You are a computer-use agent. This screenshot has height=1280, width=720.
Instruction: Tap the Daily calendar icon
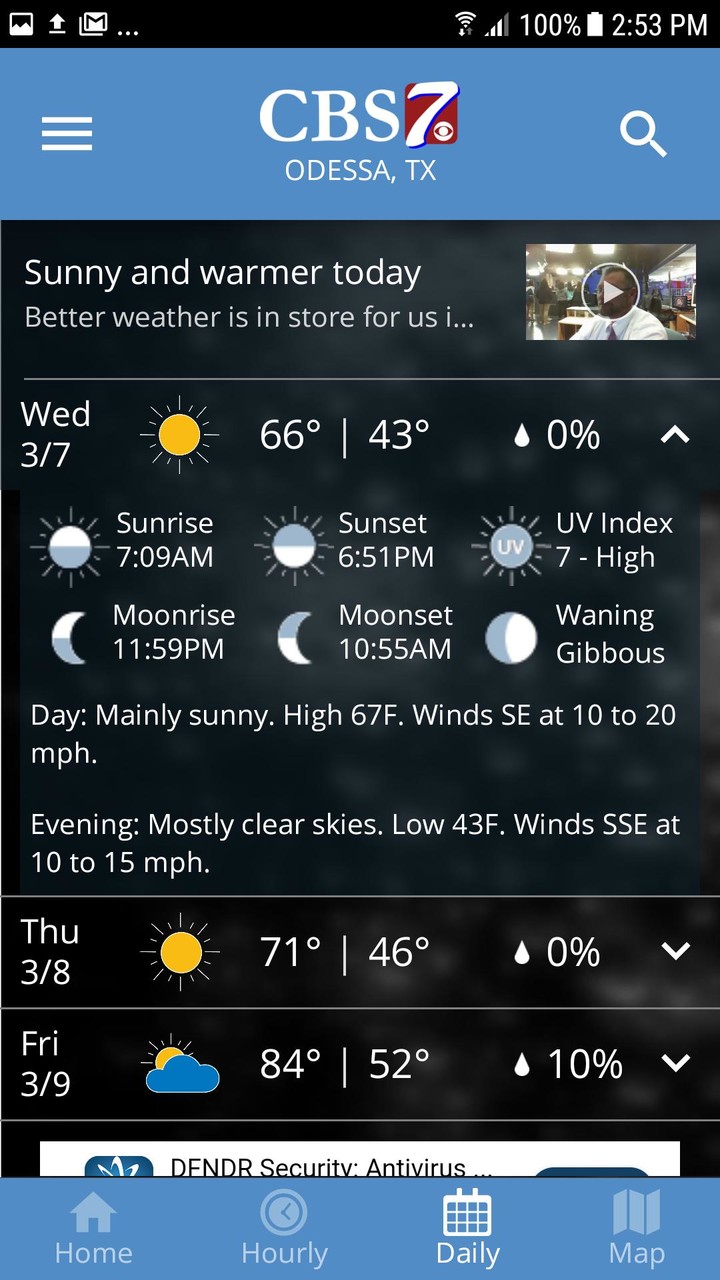click(467, 1211)
